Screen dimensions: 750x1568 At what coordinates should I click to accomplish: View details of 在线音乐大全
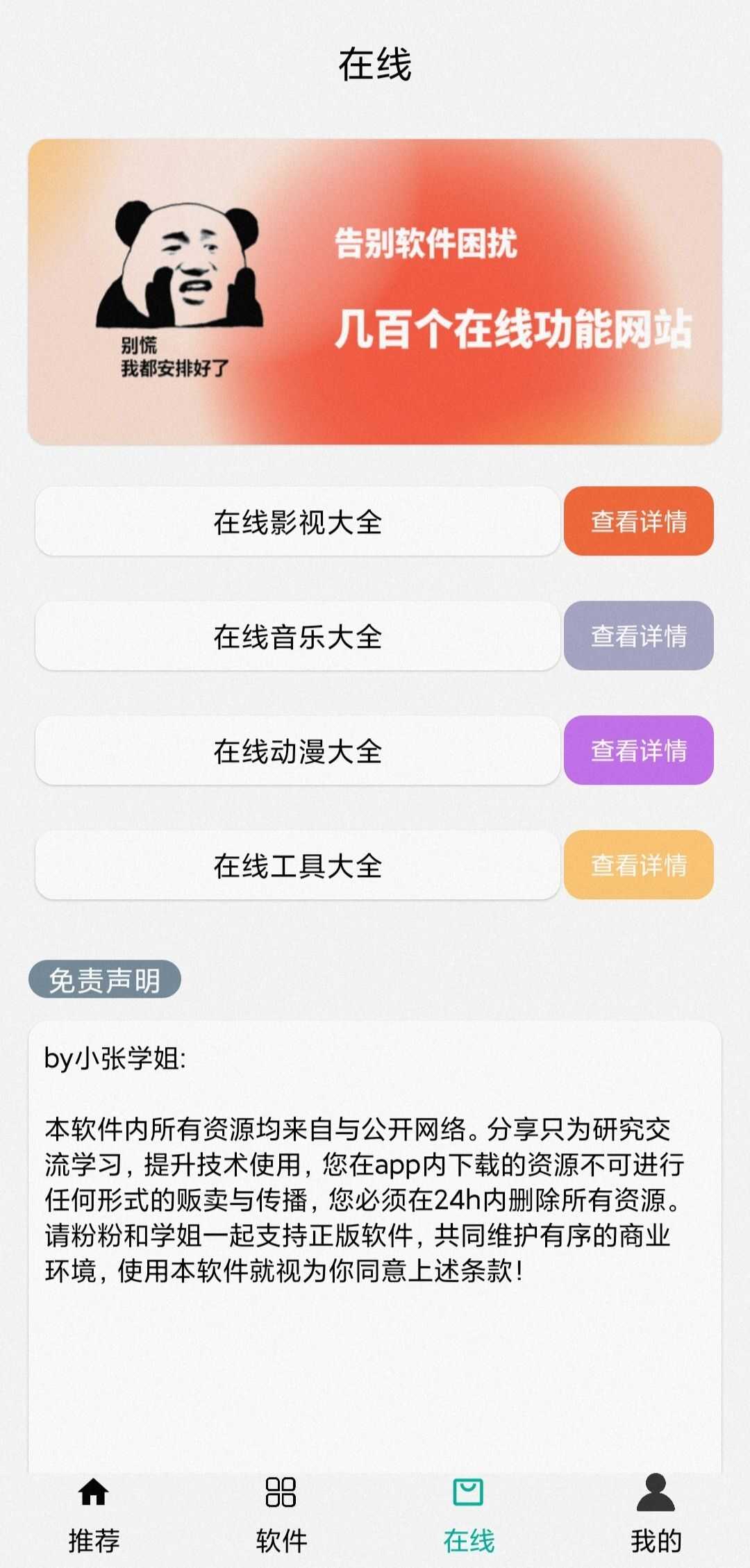click(638, 635)
